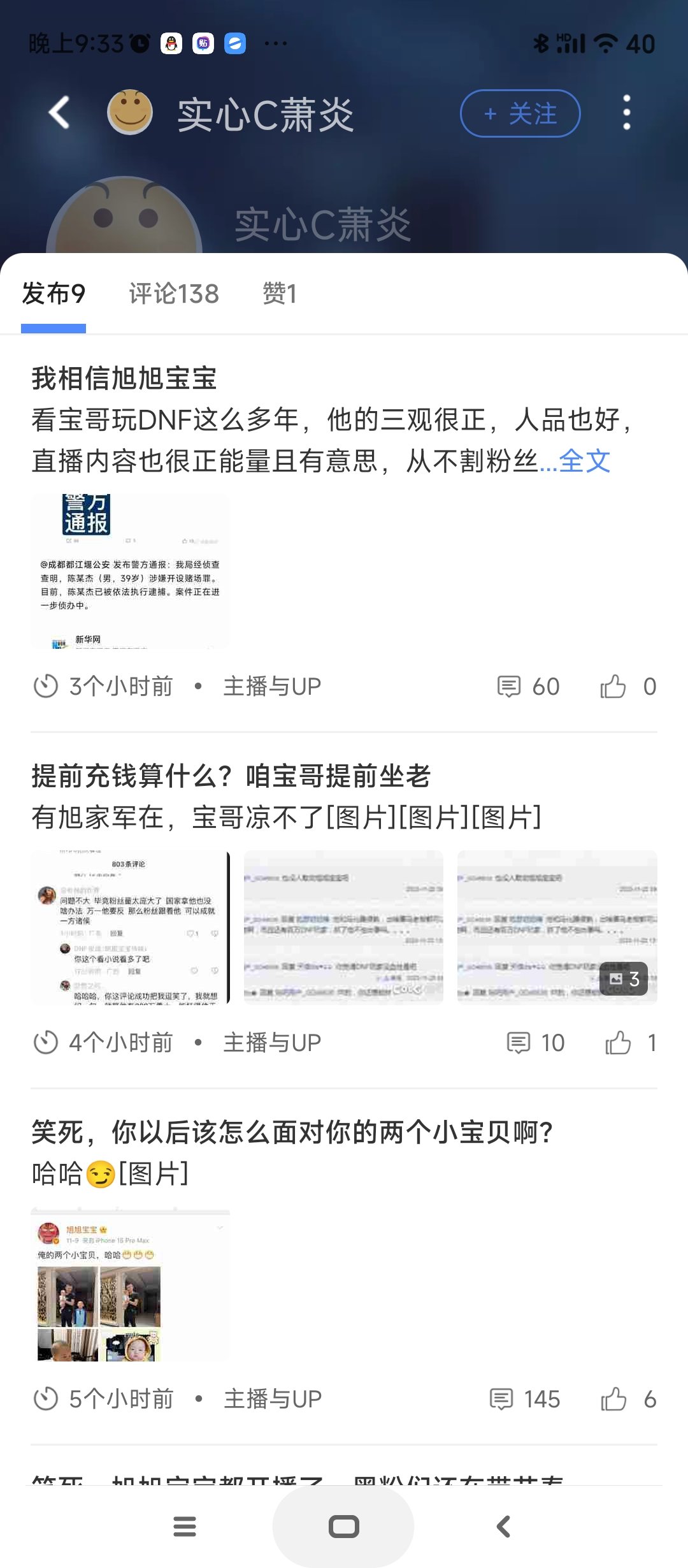Open the 145 comments on 笑死 post
The image size is (688, 1568).
pyautogui.click(x=525, y=1399)
